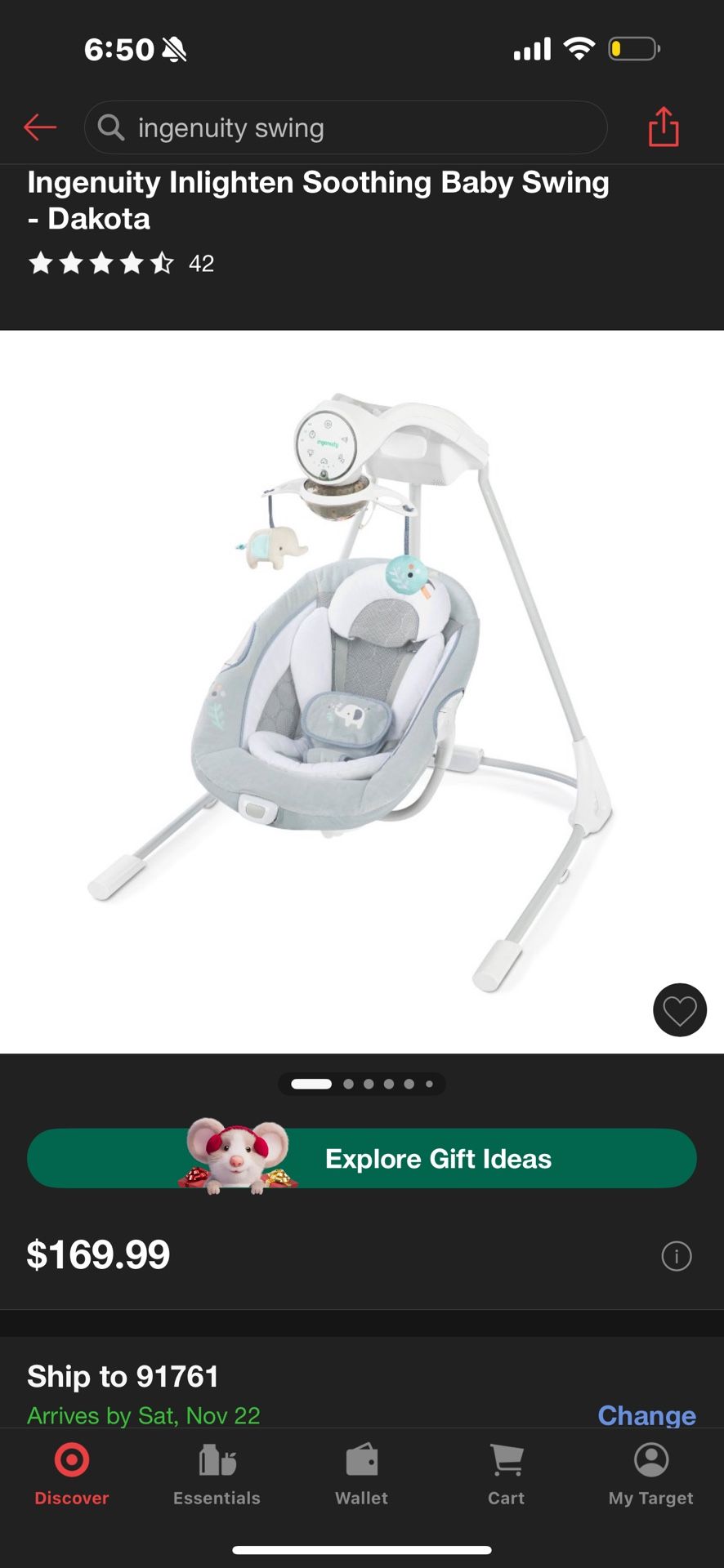The height and width of the screenshot is (1568, 724).
Task: Select the Wallet tab icon
Action: (360, 1462)
